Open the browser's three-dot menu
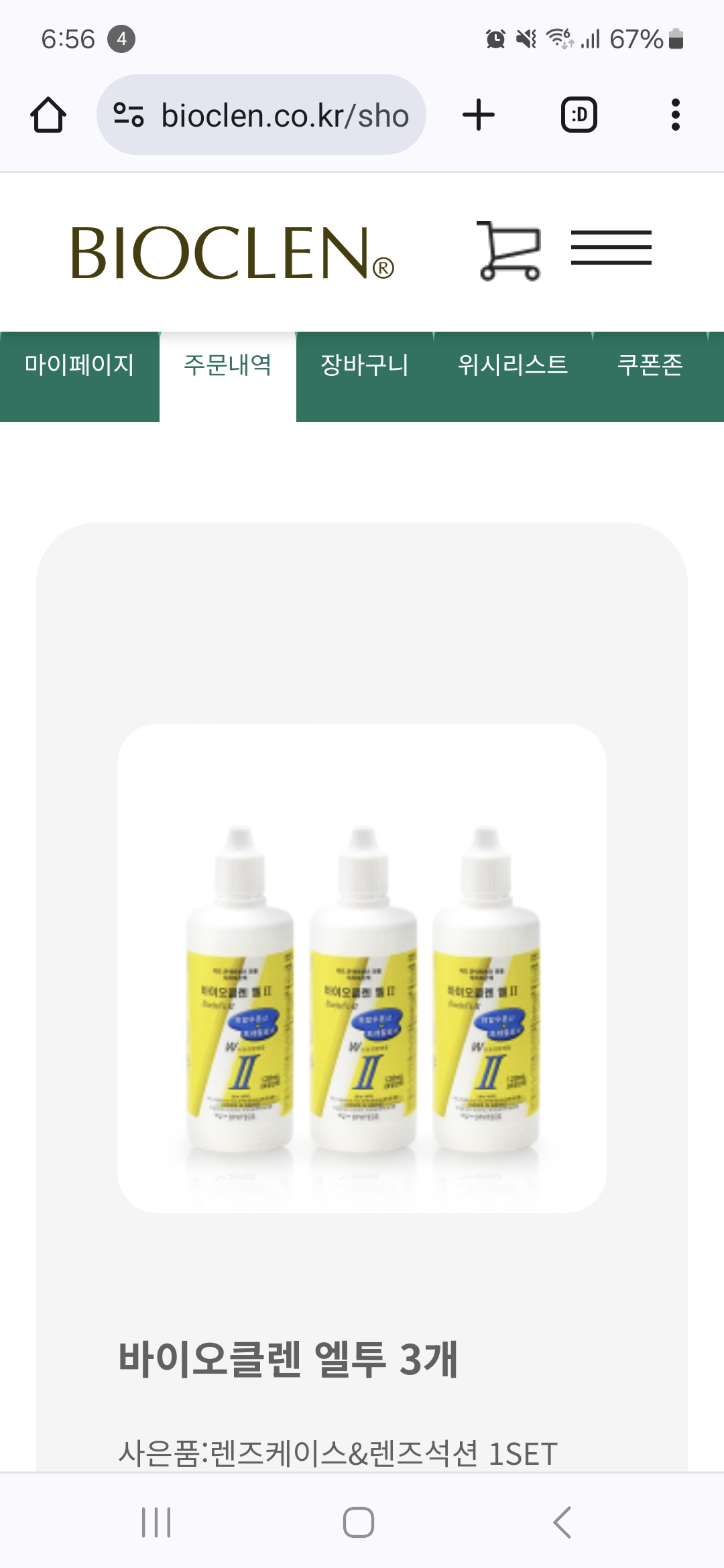 point(675,115)
